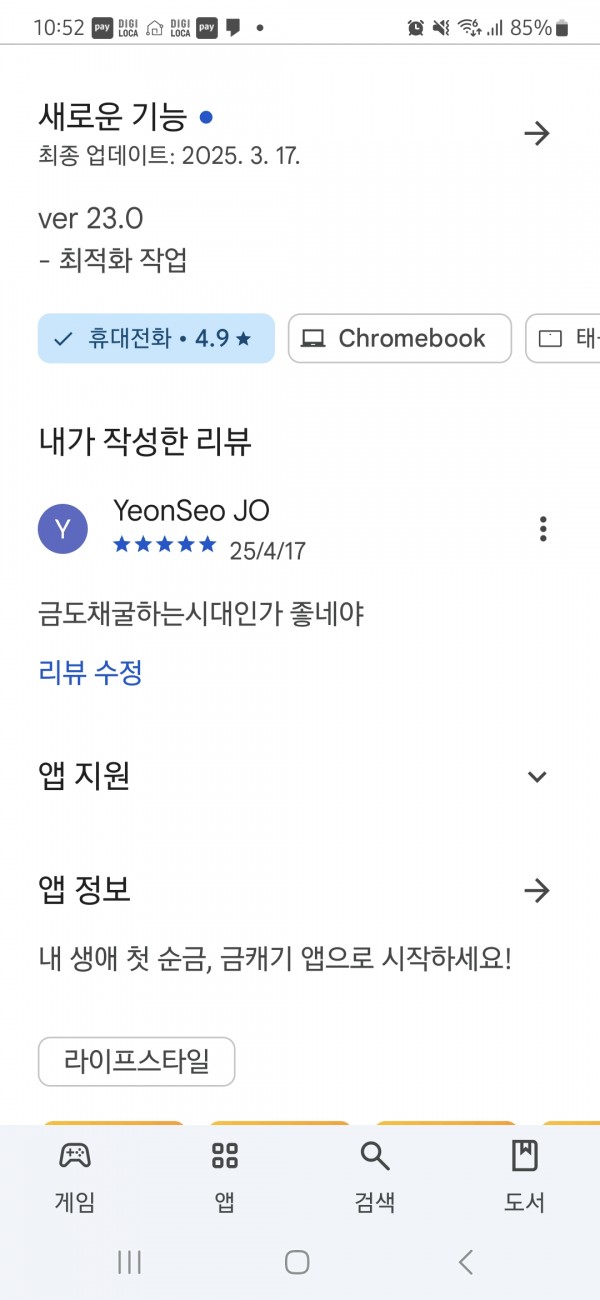Go to the system home screen

(297, 1262)
